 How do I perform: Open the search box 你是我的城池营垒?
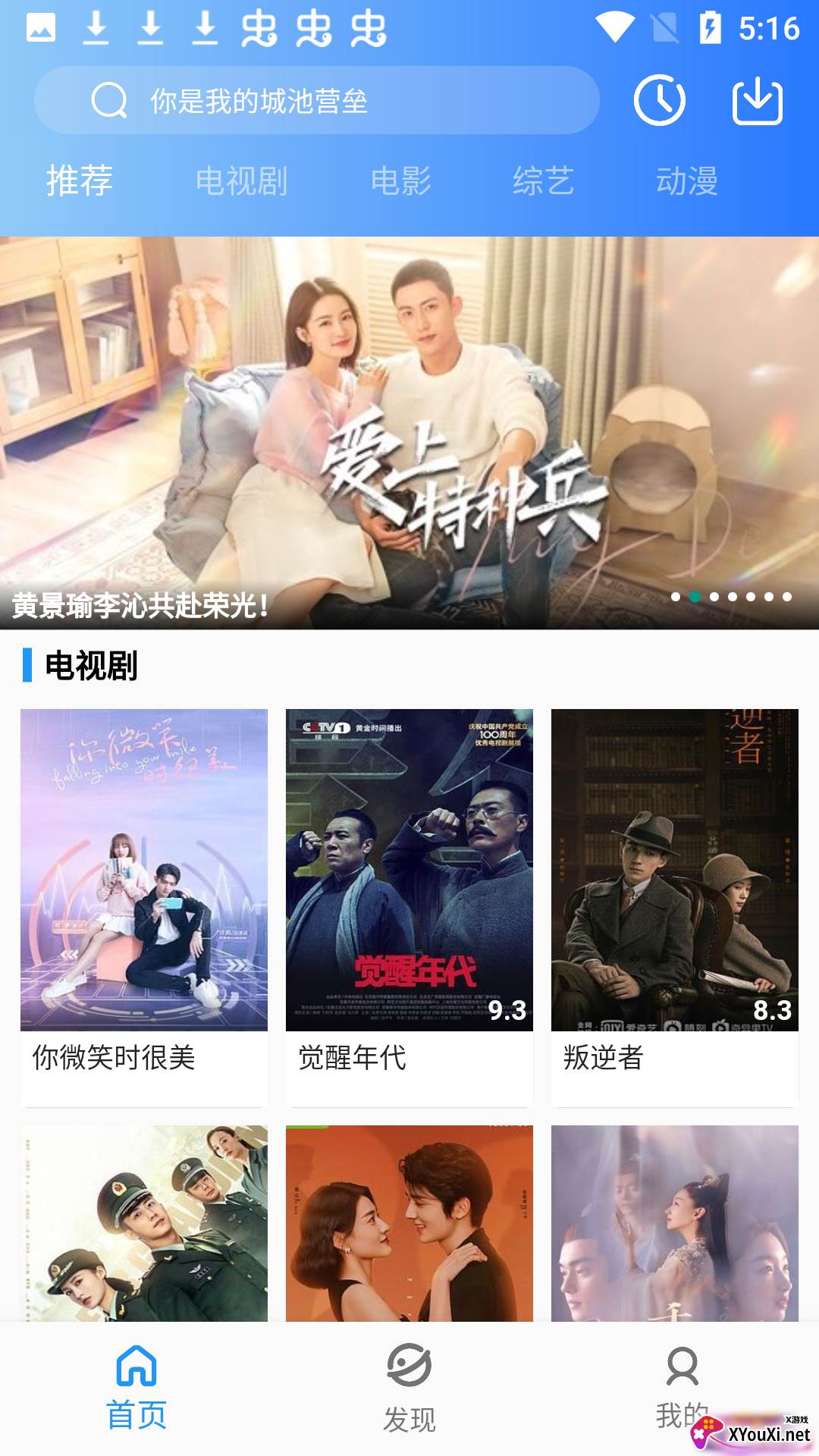click(x=317, y=100)
